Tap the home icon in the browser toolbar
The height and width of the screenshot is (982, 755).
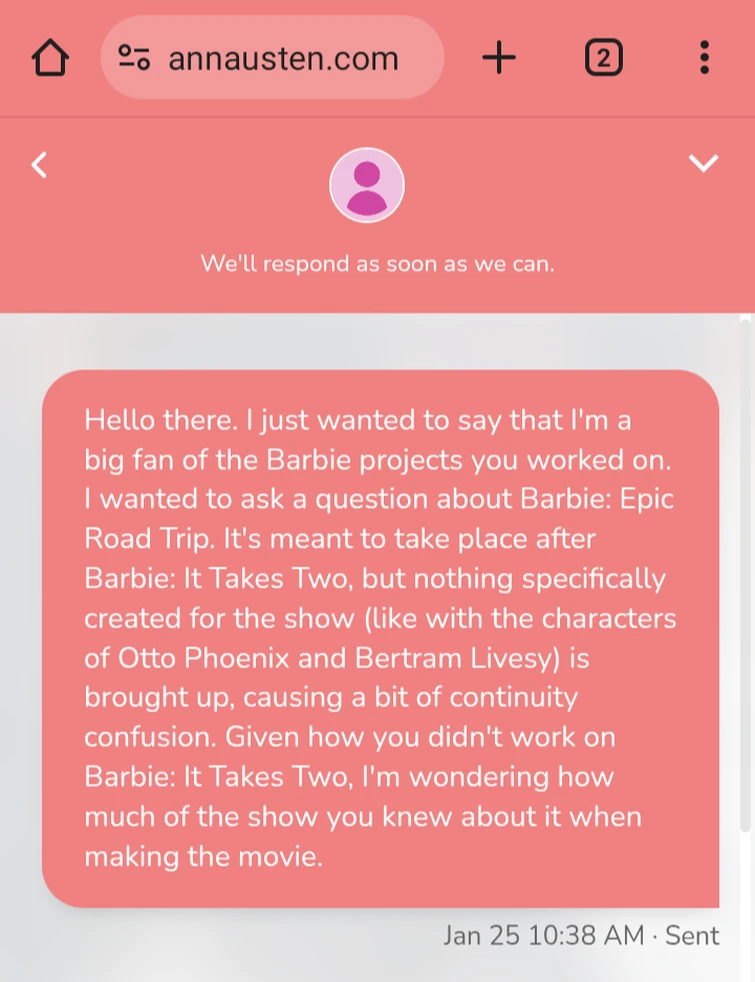point(50,57)
